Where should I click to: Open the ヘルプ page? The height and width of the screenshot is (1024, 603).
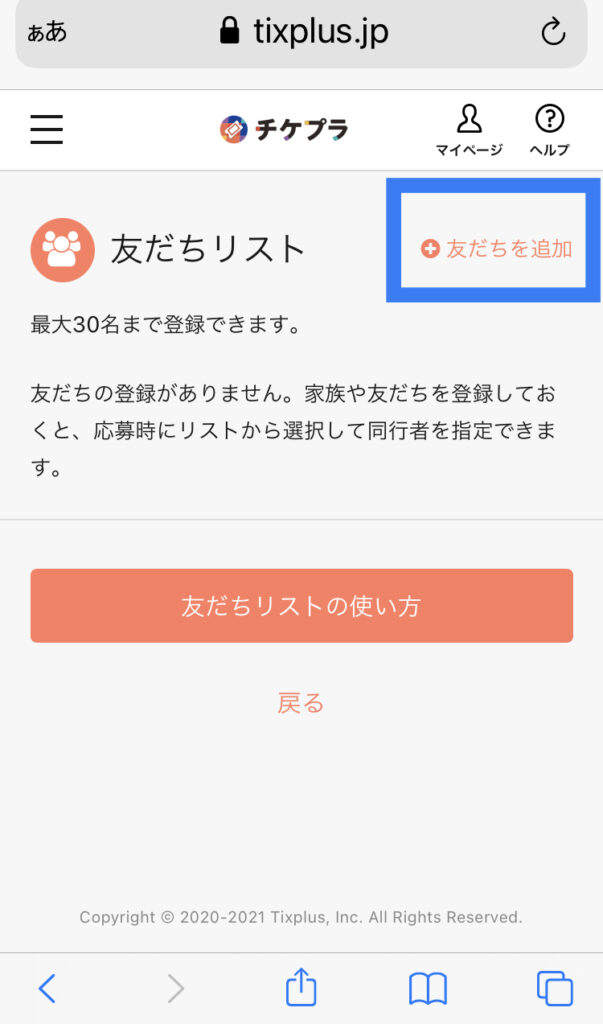coord(549,131)
